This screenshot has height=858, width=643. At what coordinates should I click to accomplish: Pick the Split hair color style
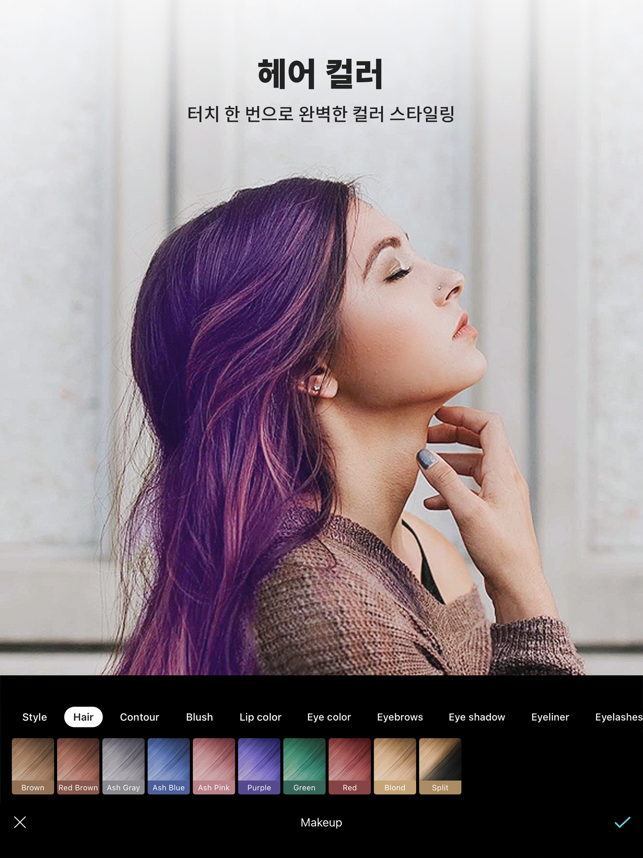tap(440, 766)
